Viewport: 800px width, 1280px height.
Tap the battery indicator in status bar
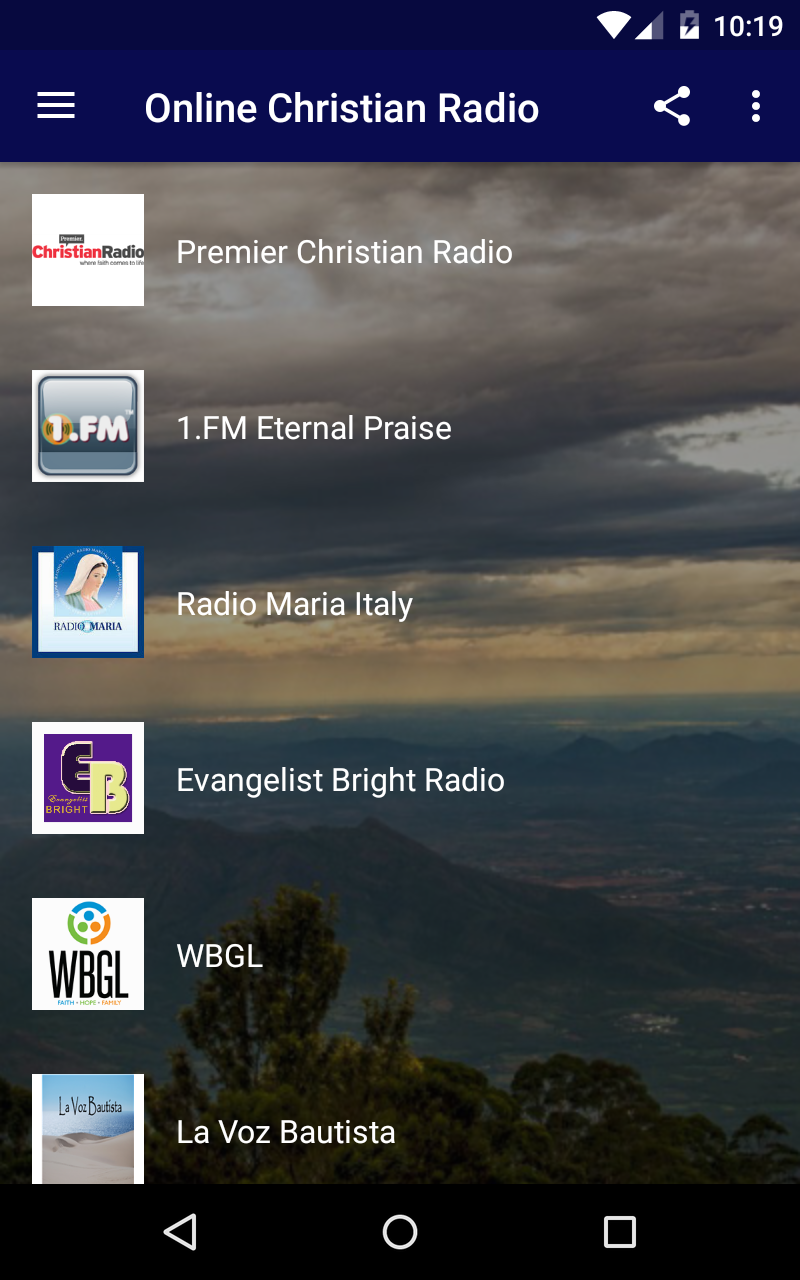(688, 25)
